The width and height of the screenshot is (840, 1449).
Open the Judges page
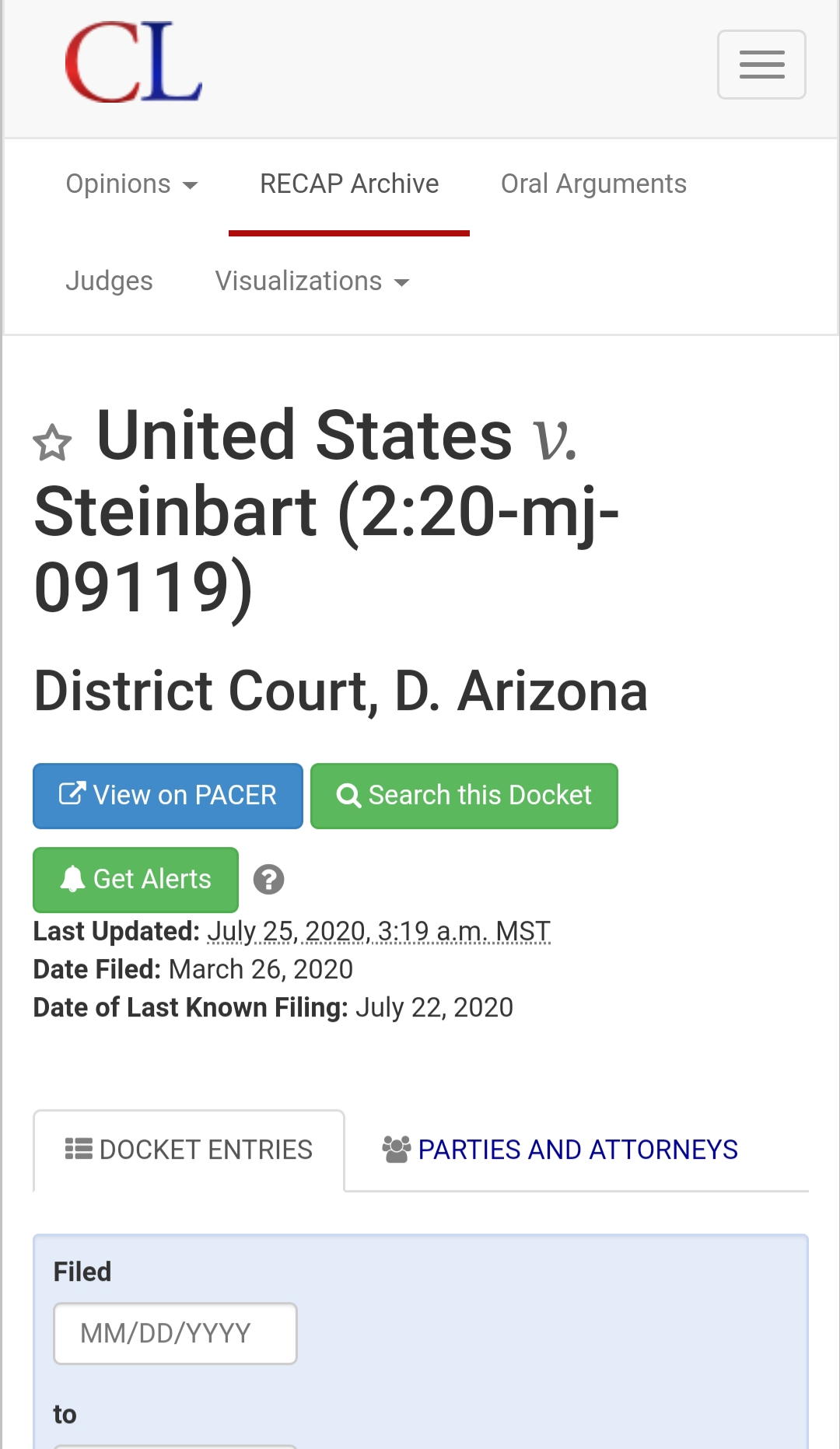(109, 281)
